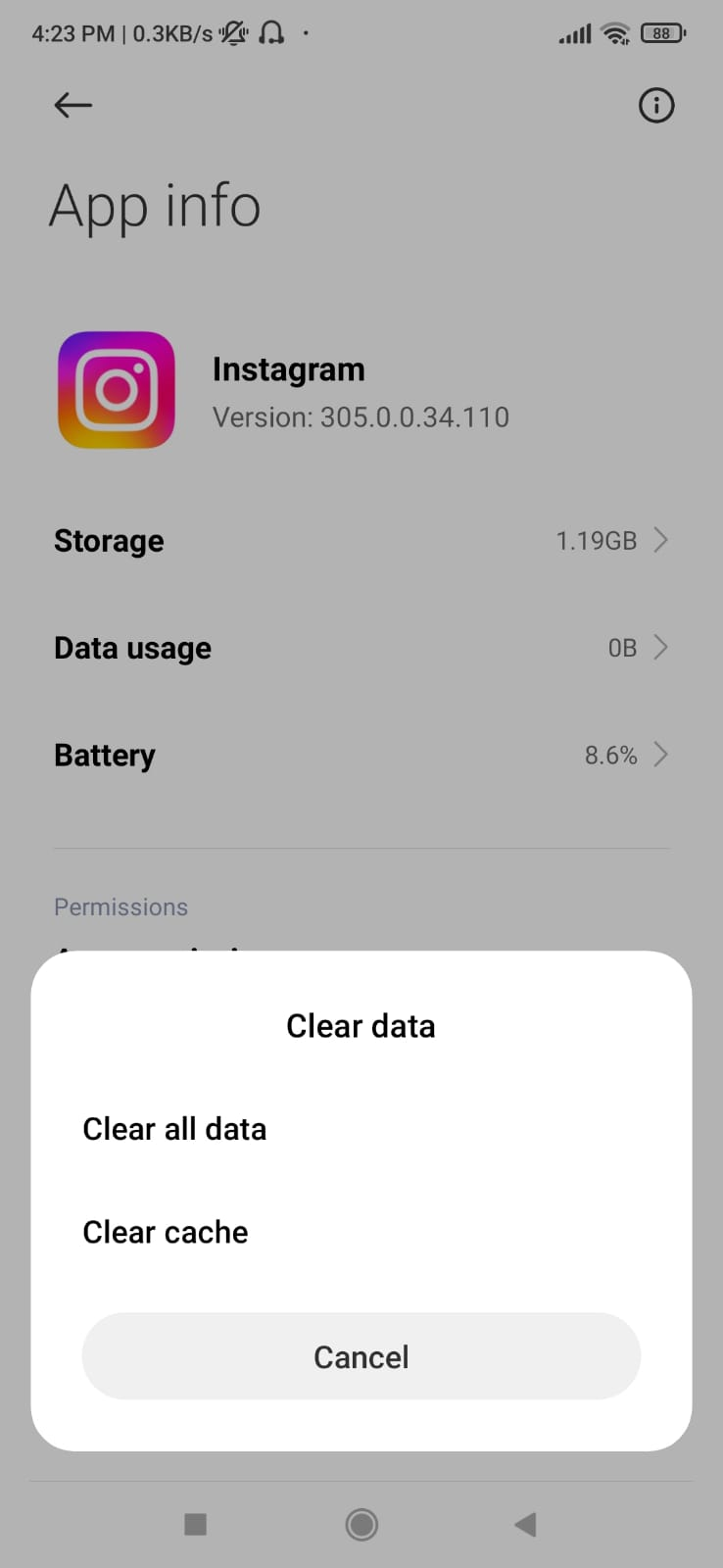Open the Permissions section
This screenshot has height=1568, width=723.
(120, 906)
